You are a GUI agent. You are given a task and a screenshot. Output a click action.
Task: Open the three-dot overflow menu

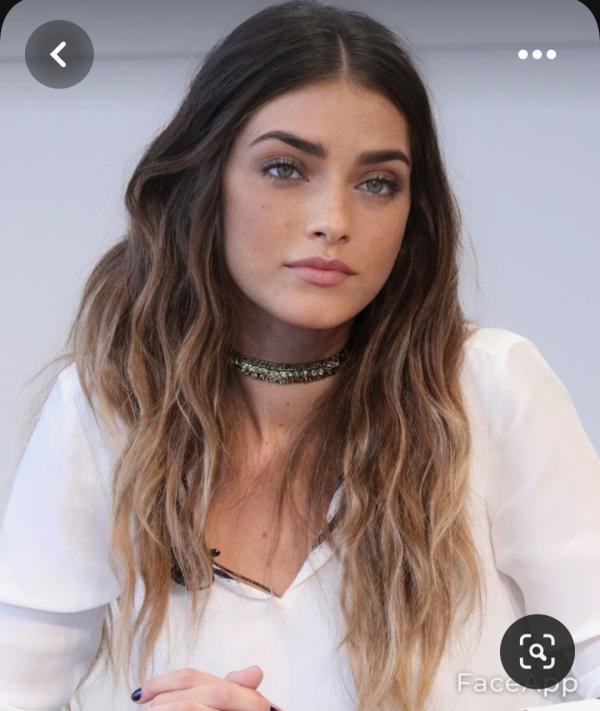tap(537, 54)
